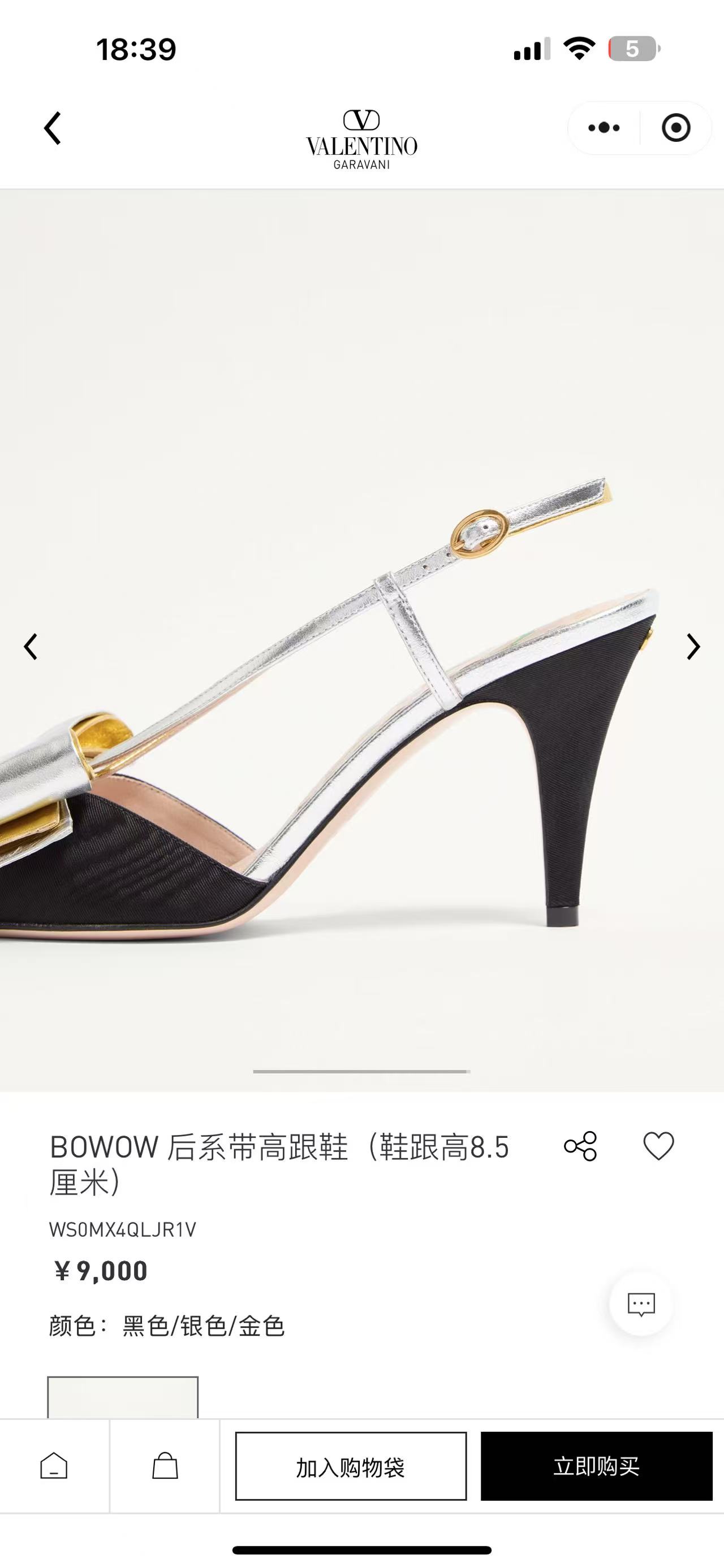The width and height of the screenshot is (724, 1568).
Task: Share the BOWOW slingback pump
Action: click(580, 1146)
